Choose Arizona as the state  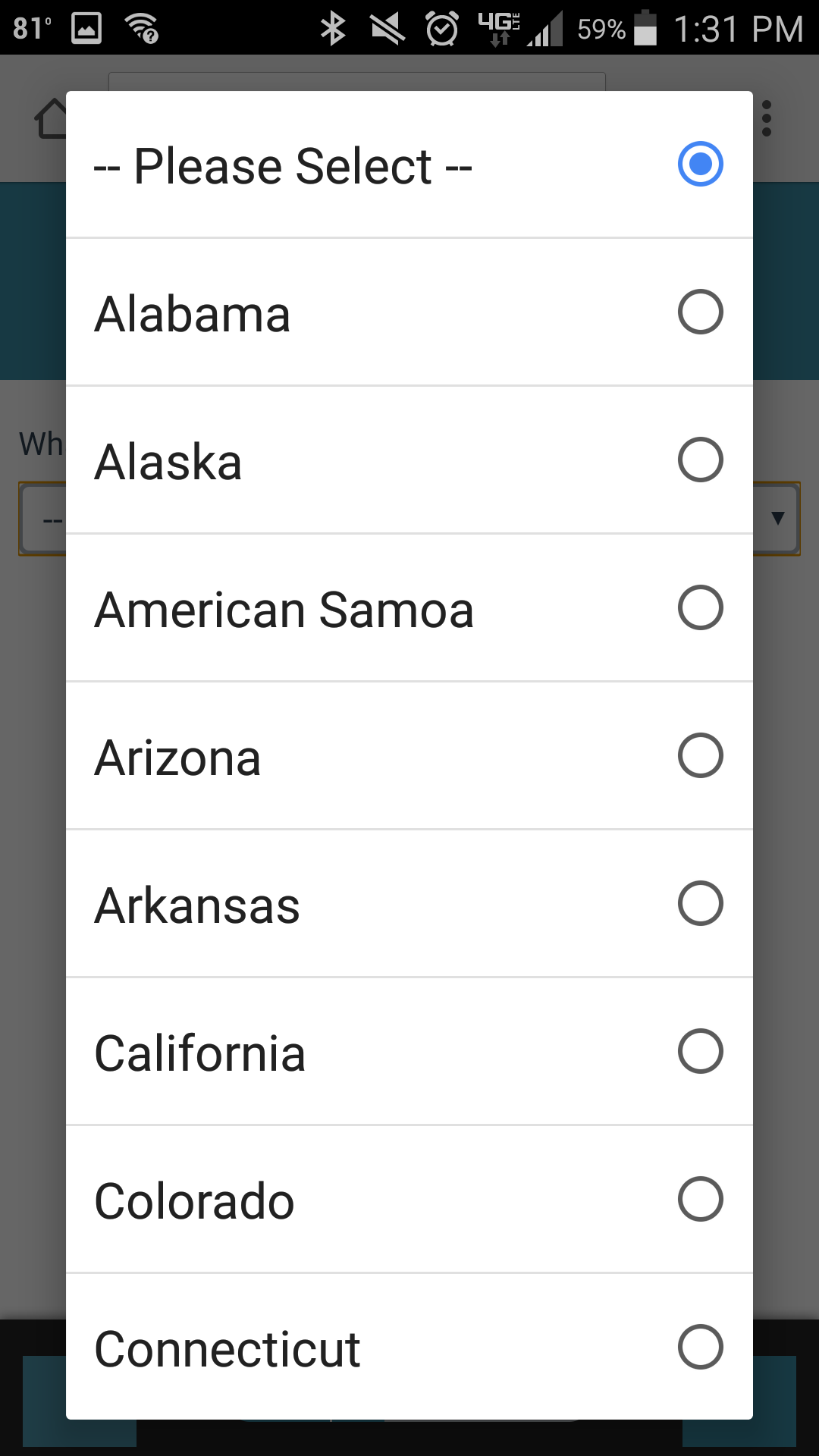coord(409,756)
